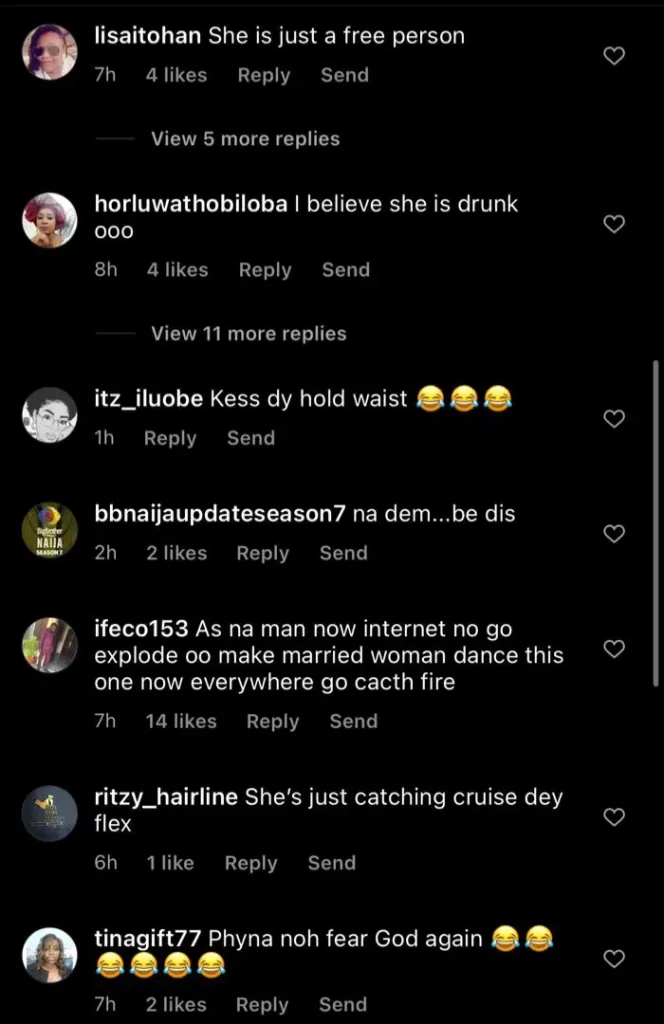
Task: Expand View 11 more replies
Action: [248, 334]
